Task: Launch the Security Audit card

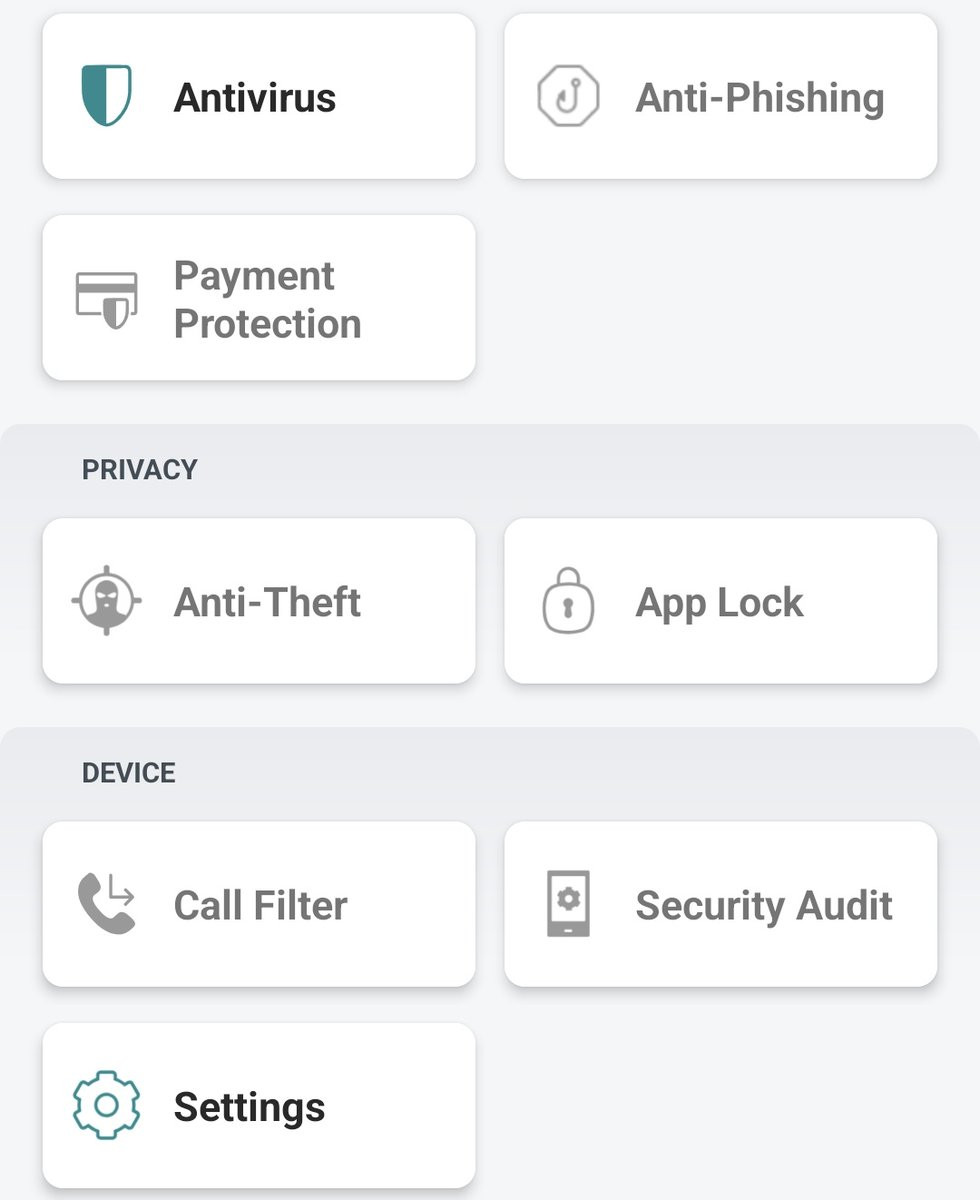Action: coord(720,904)
